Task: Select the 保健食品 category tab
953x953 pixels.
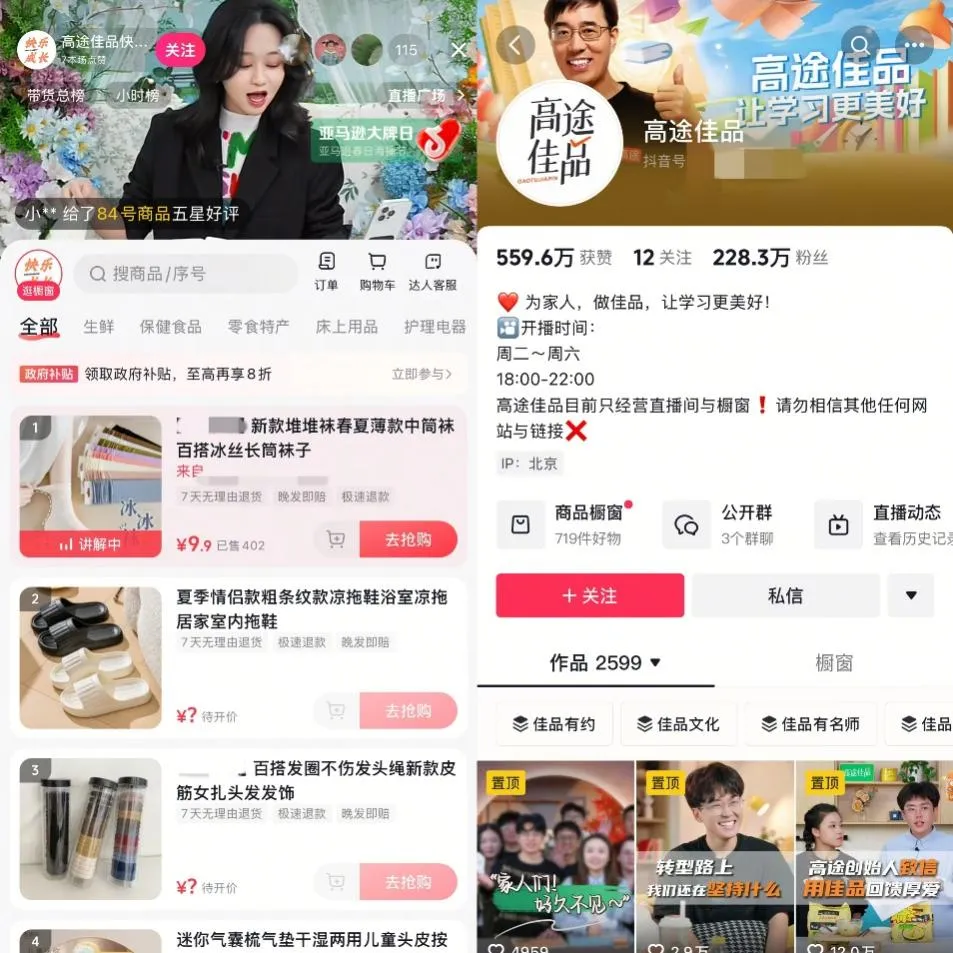Action: 170,327
